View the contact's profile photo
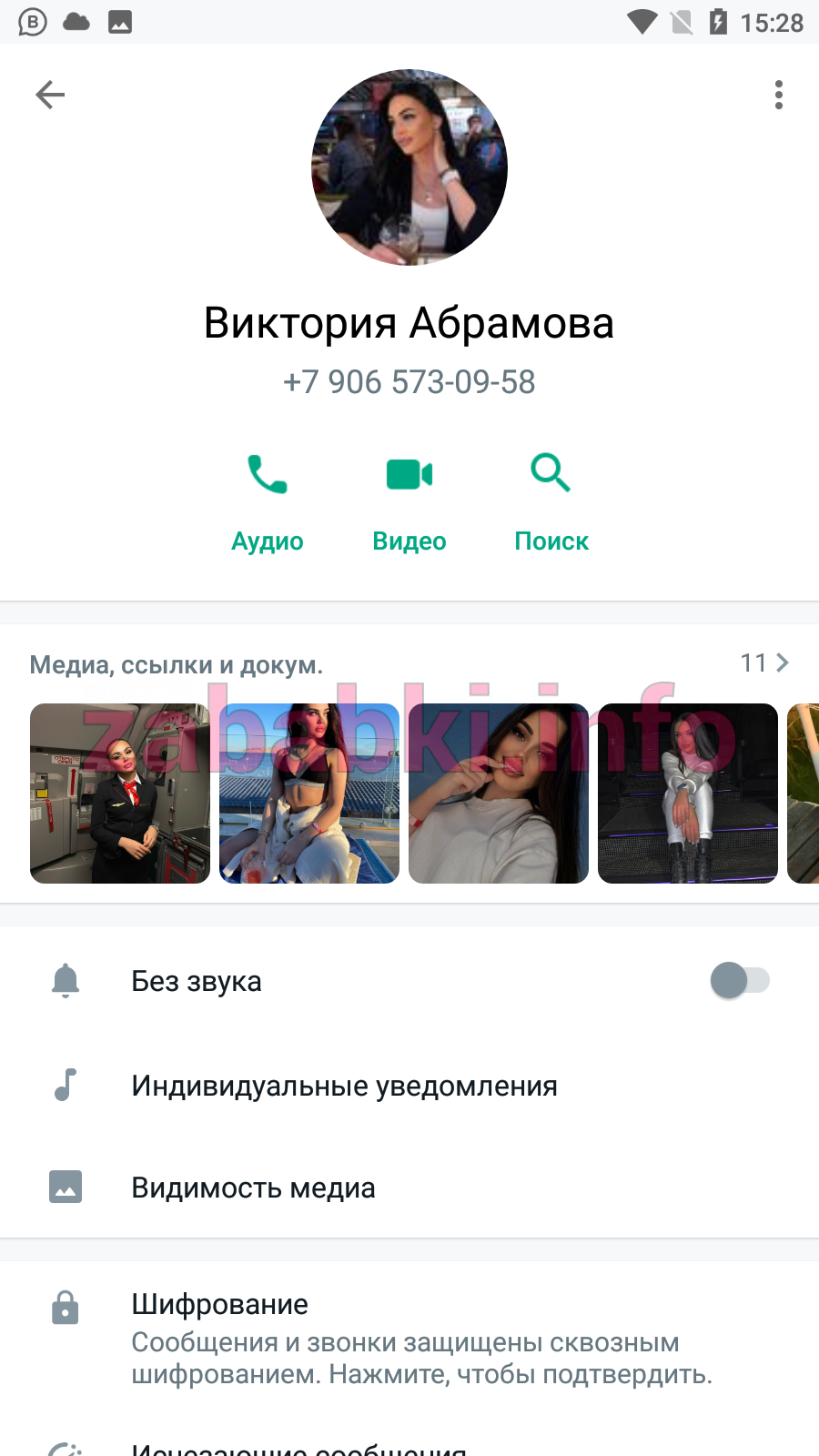819x1456 pixels. [409, 167]
